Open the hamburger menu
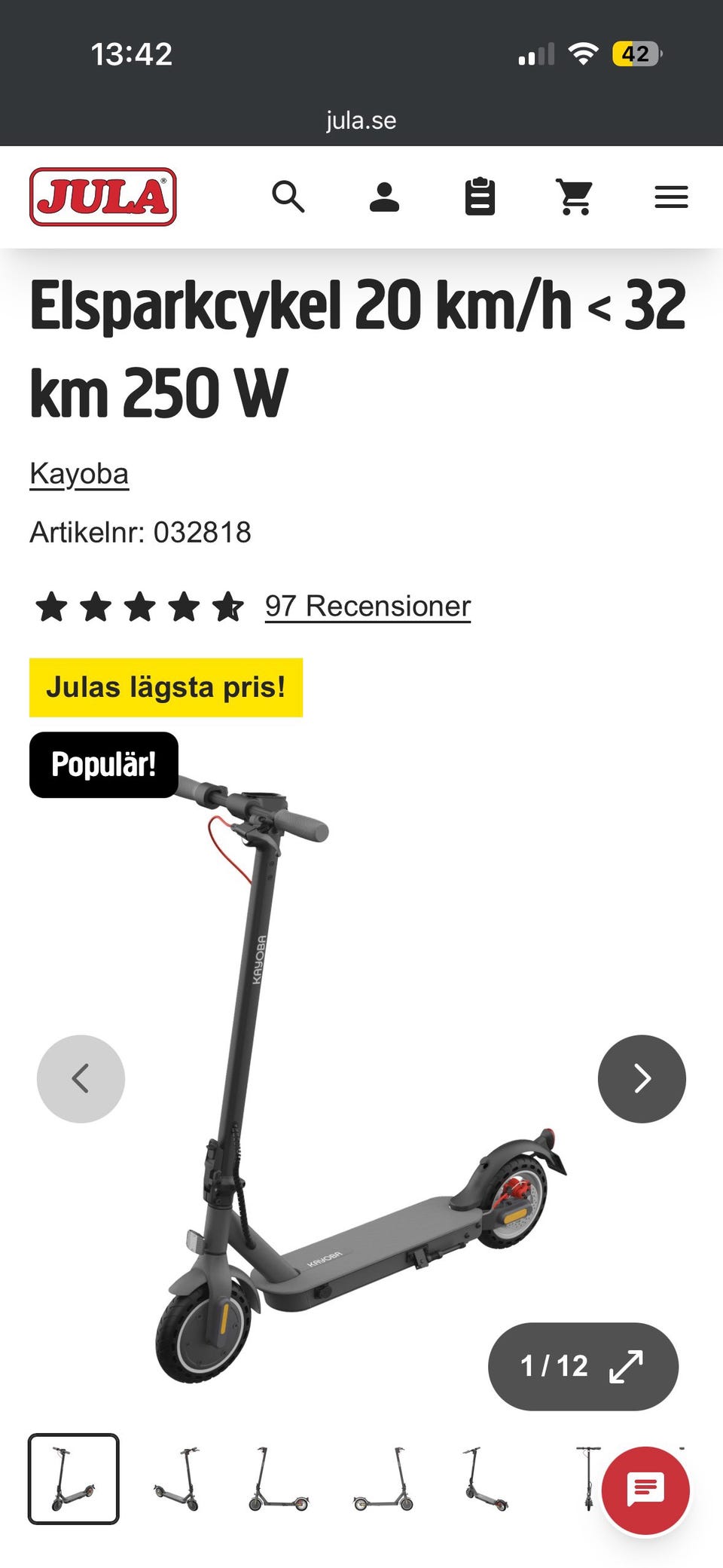 coord(671,197)
